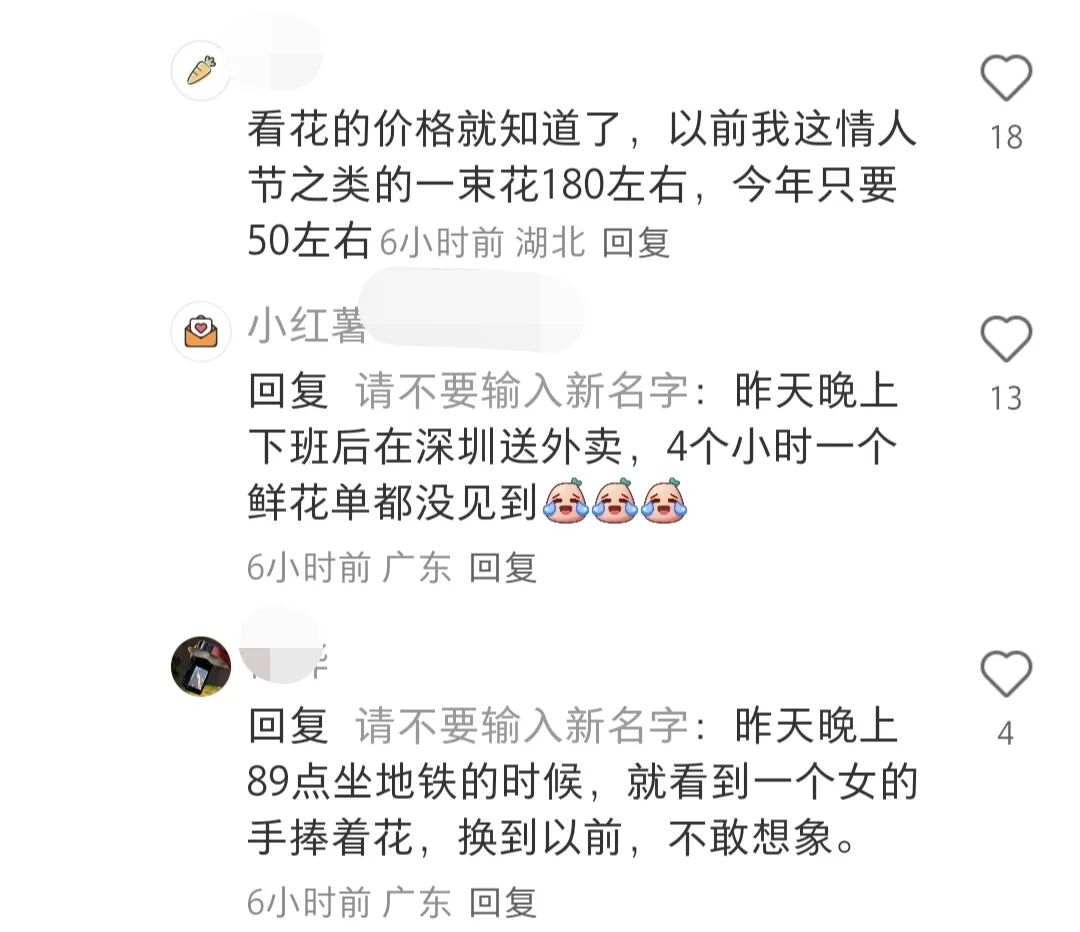The width and height of the screenshot is (1080, 932).
Task: Like the Shenzhen delivery comment
Action: coord(1005,339)
